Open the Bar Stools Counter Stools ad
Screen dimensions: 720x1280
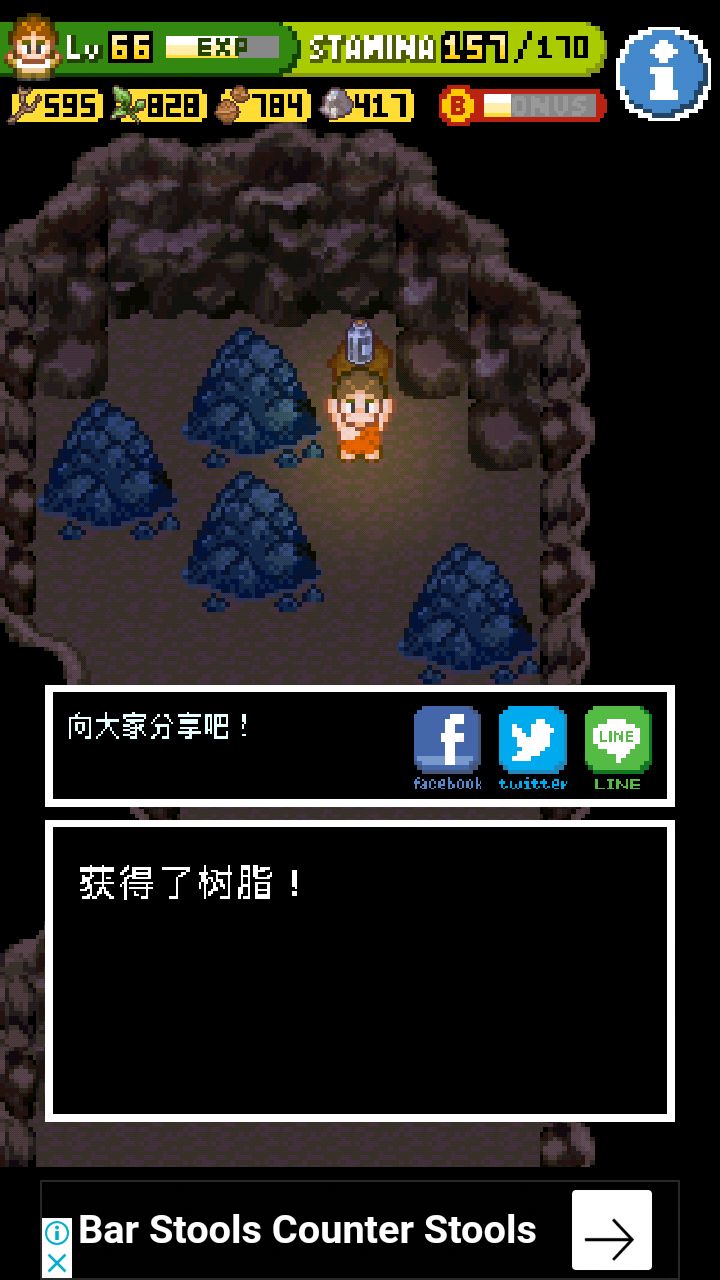click(x=310, y=1228)
